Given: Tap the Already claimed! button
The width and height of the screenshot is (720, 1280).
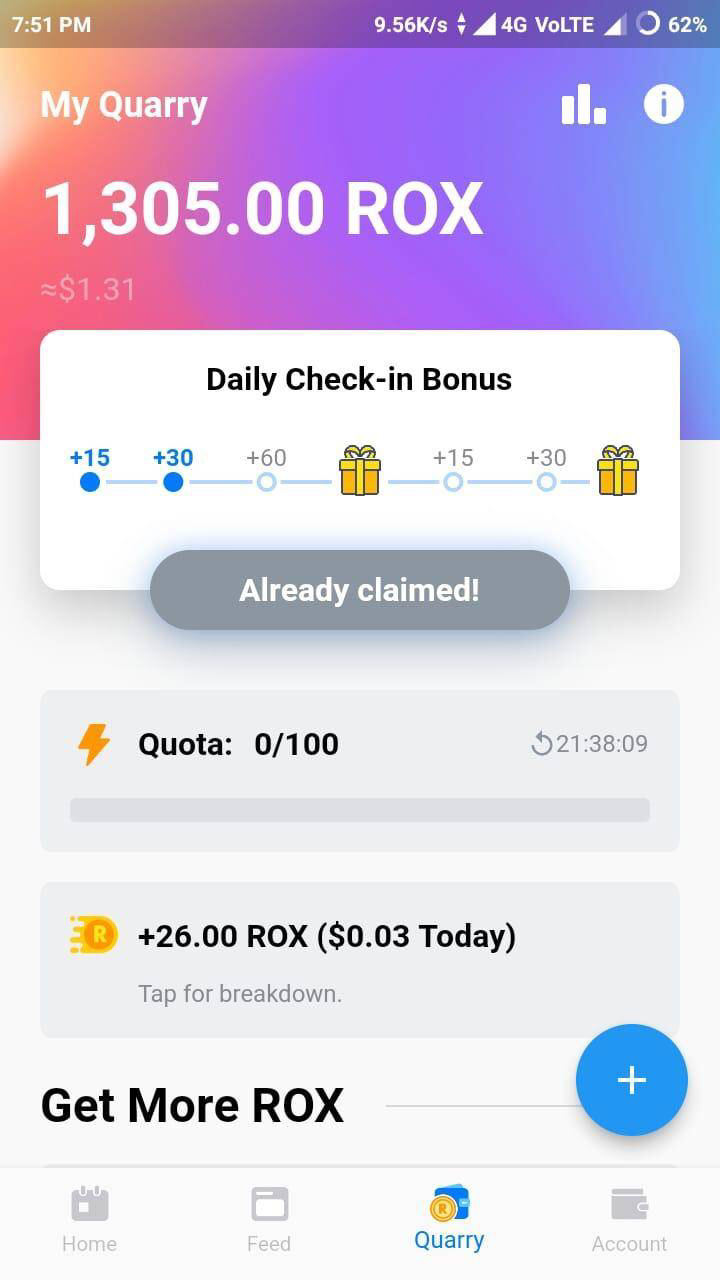Looking at the screenshot, I should click(360, 590).
